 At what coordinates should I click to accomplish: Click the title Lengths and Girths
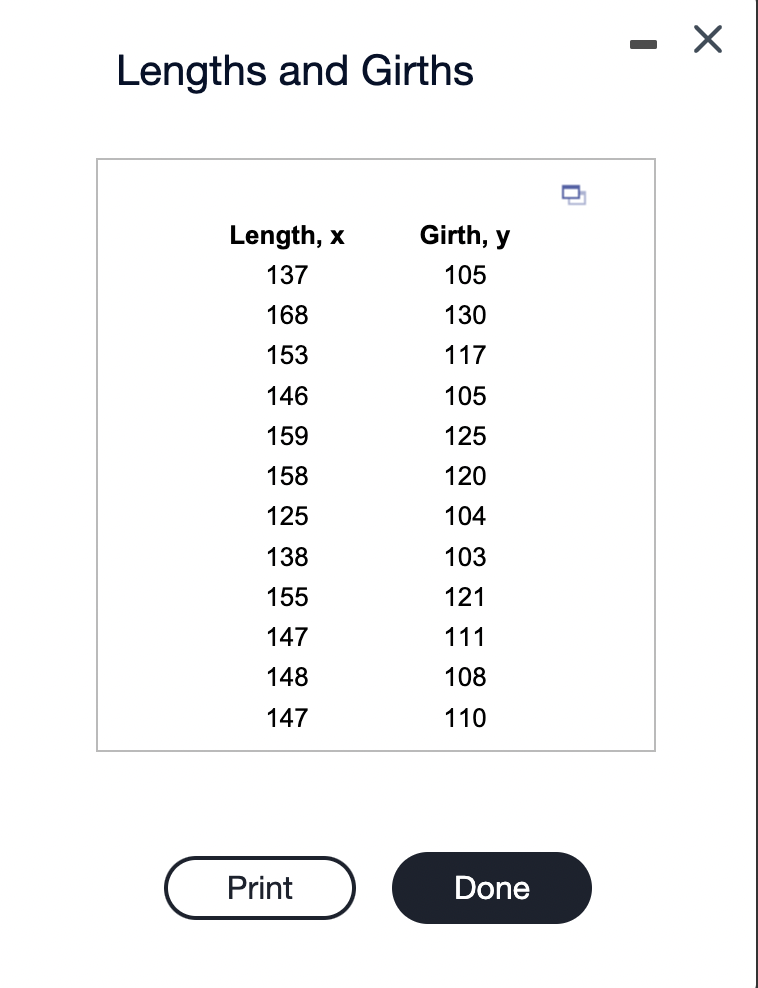pyautogui.click(x=295, y=69)
